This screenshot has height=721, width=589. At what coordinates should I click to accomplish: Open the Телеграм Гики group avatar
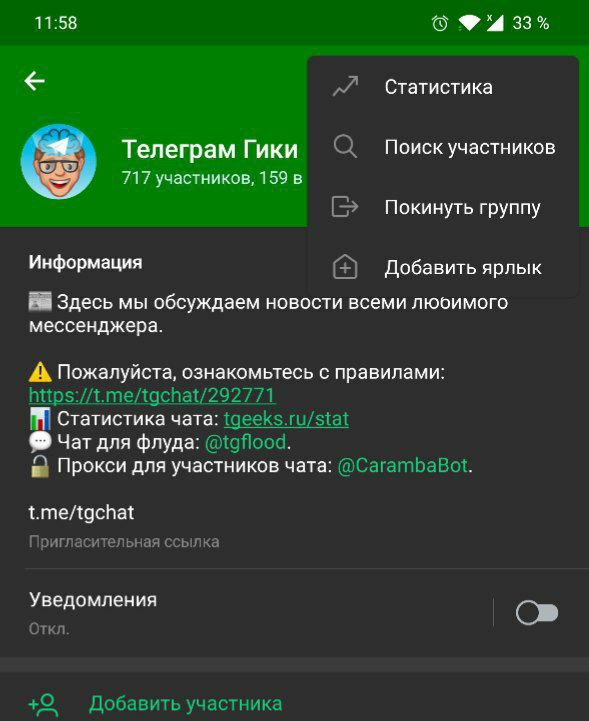pos(58,161)
